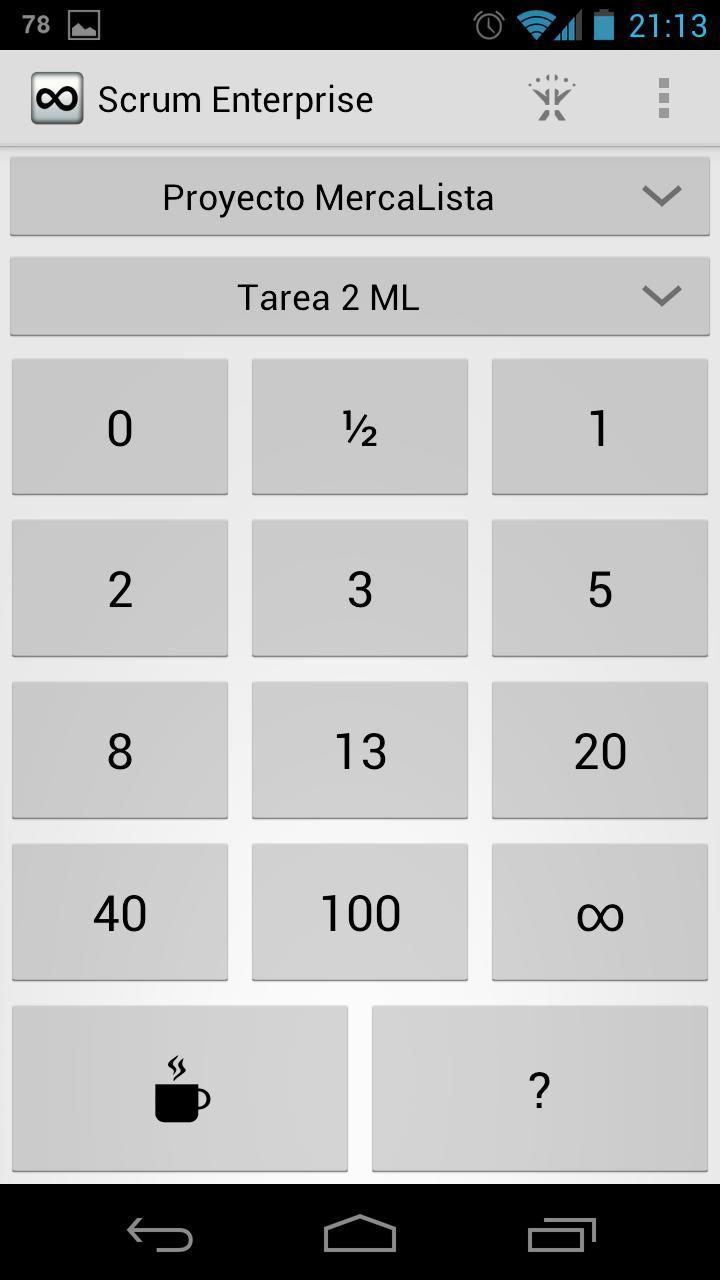Choose the 3 point card

pos(360,588)
